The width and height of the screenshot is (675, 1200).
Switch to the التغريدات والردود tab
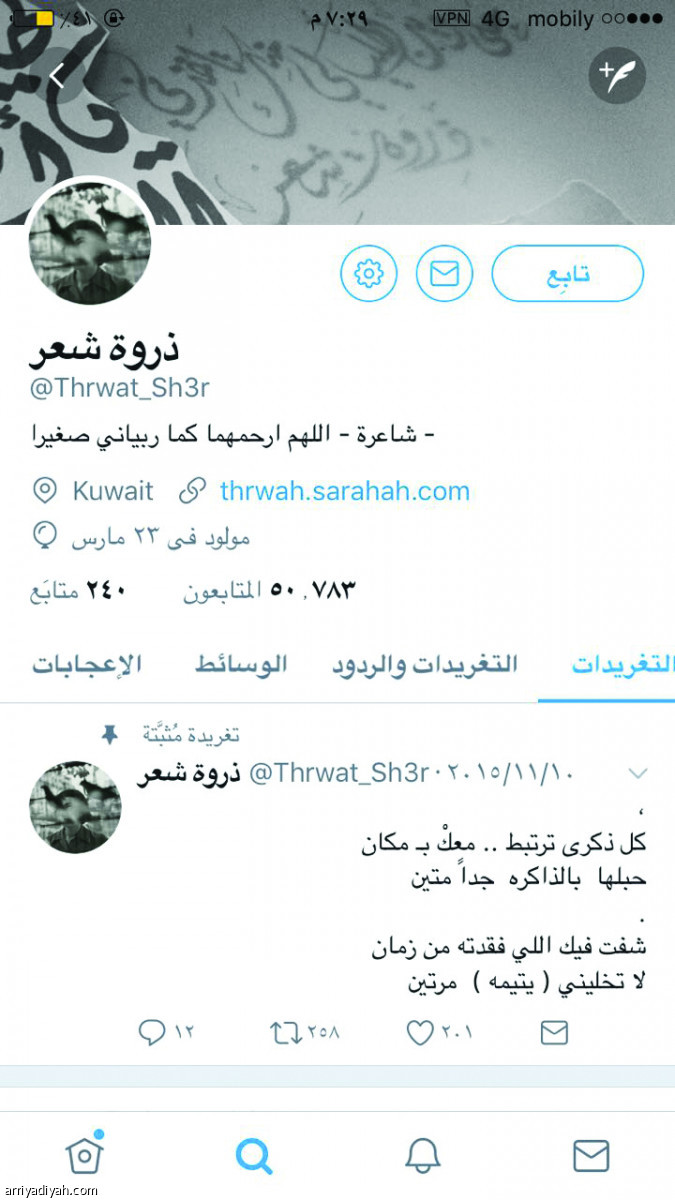pos(425,664)
